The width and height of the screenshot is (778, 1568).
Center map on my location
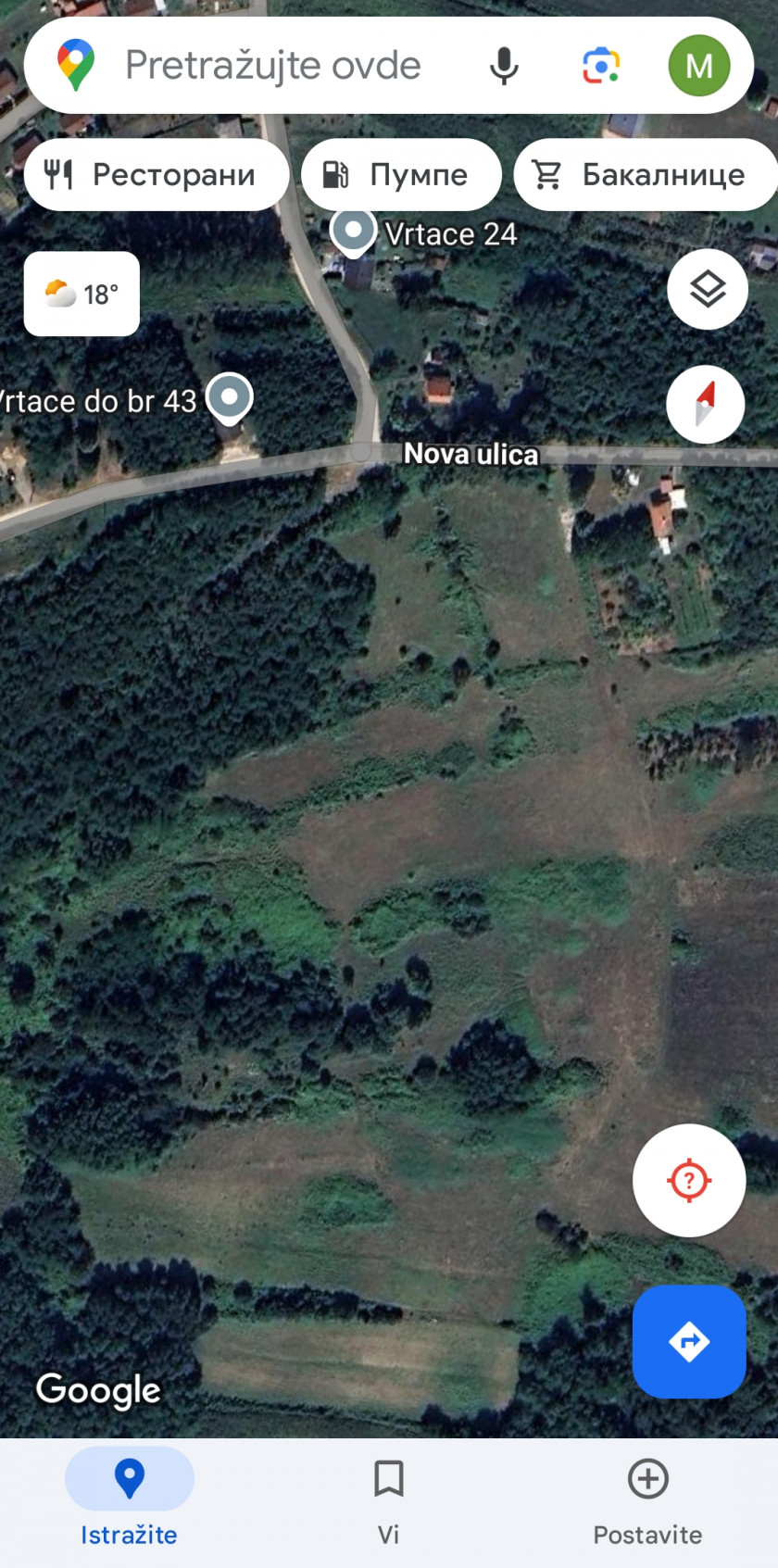tap(689, 1181)
